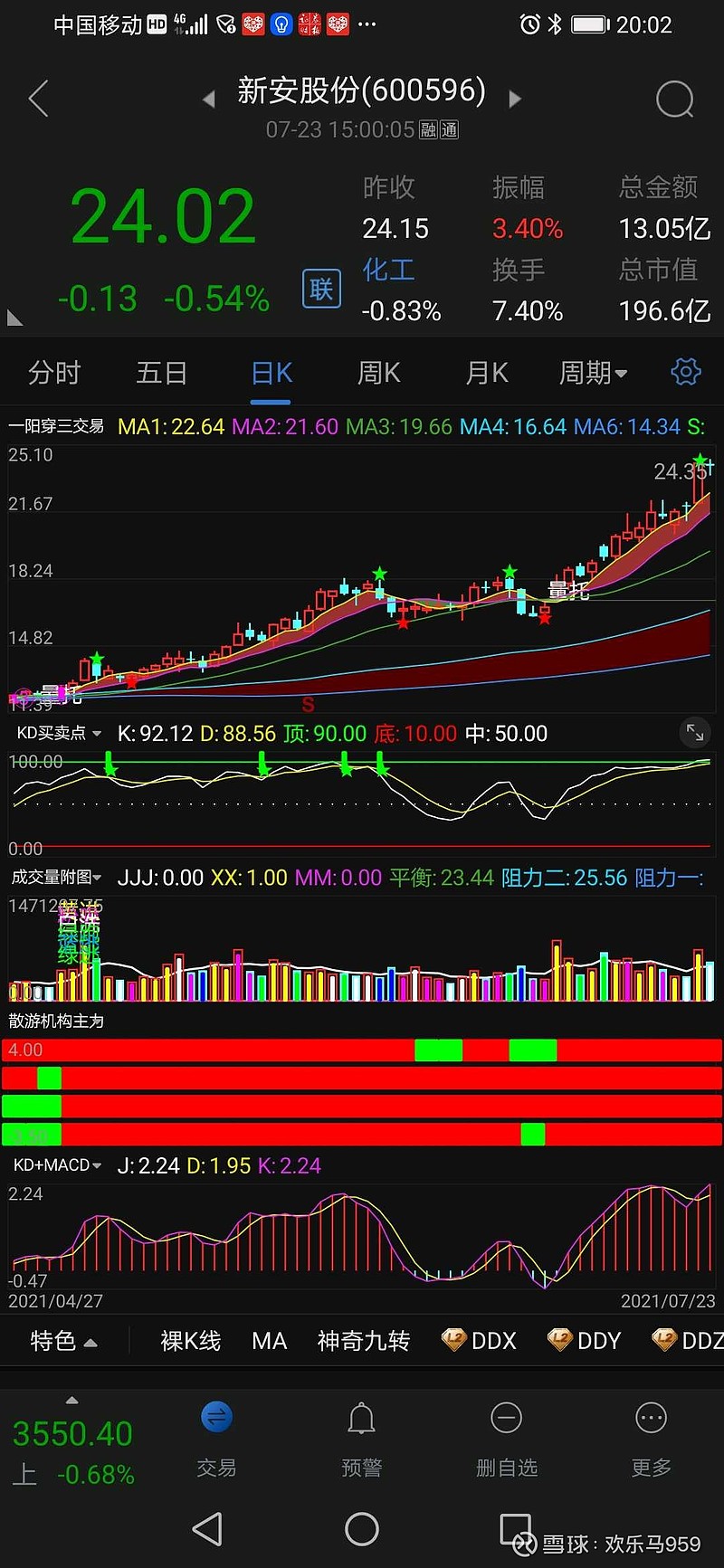
Task: Toggle MA moving averages display
Action: (x=269, y=1340)
